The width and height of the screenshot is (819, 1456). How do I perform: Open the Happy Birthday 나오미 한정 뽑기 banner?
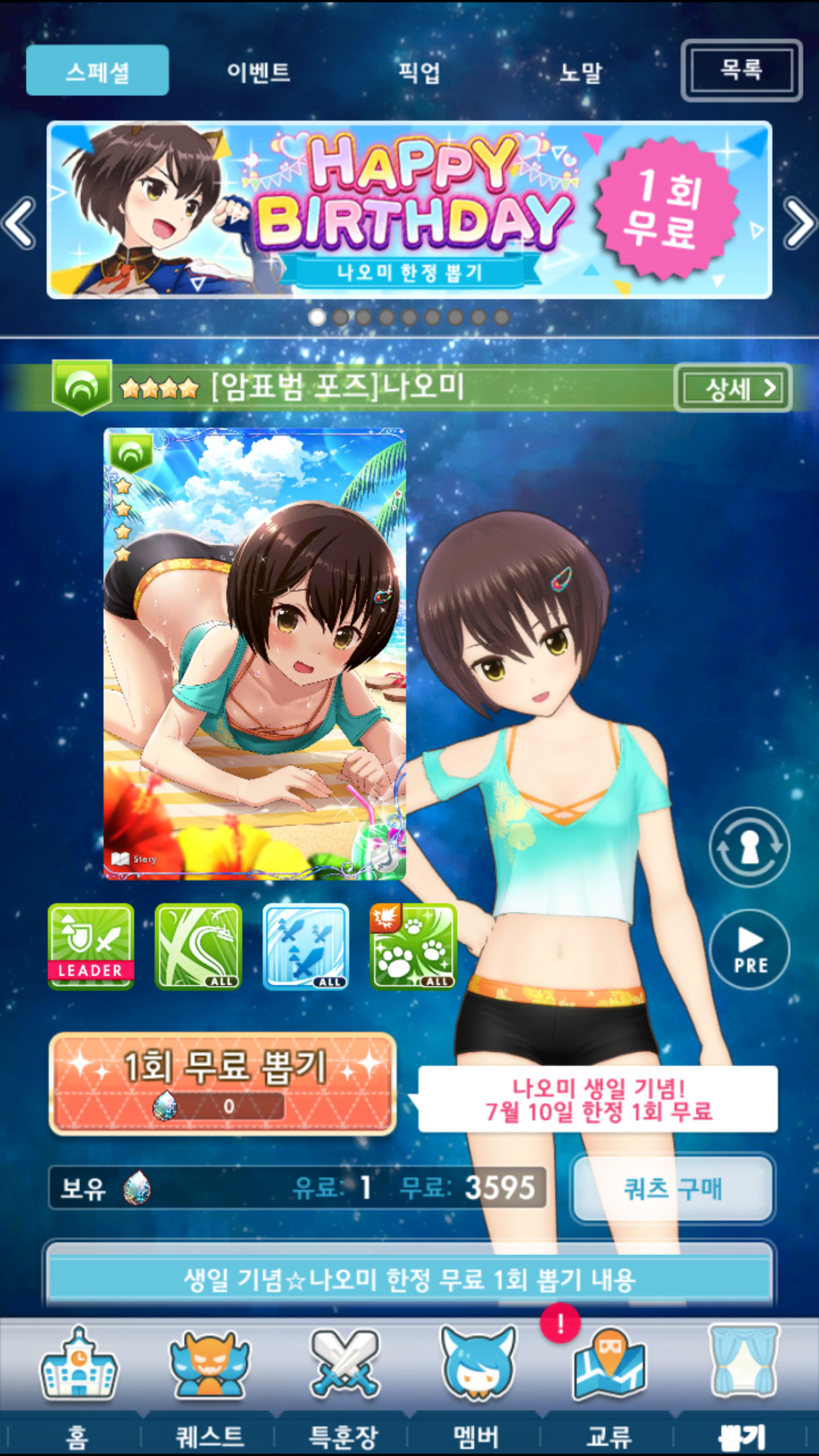[x=408, y=210]
